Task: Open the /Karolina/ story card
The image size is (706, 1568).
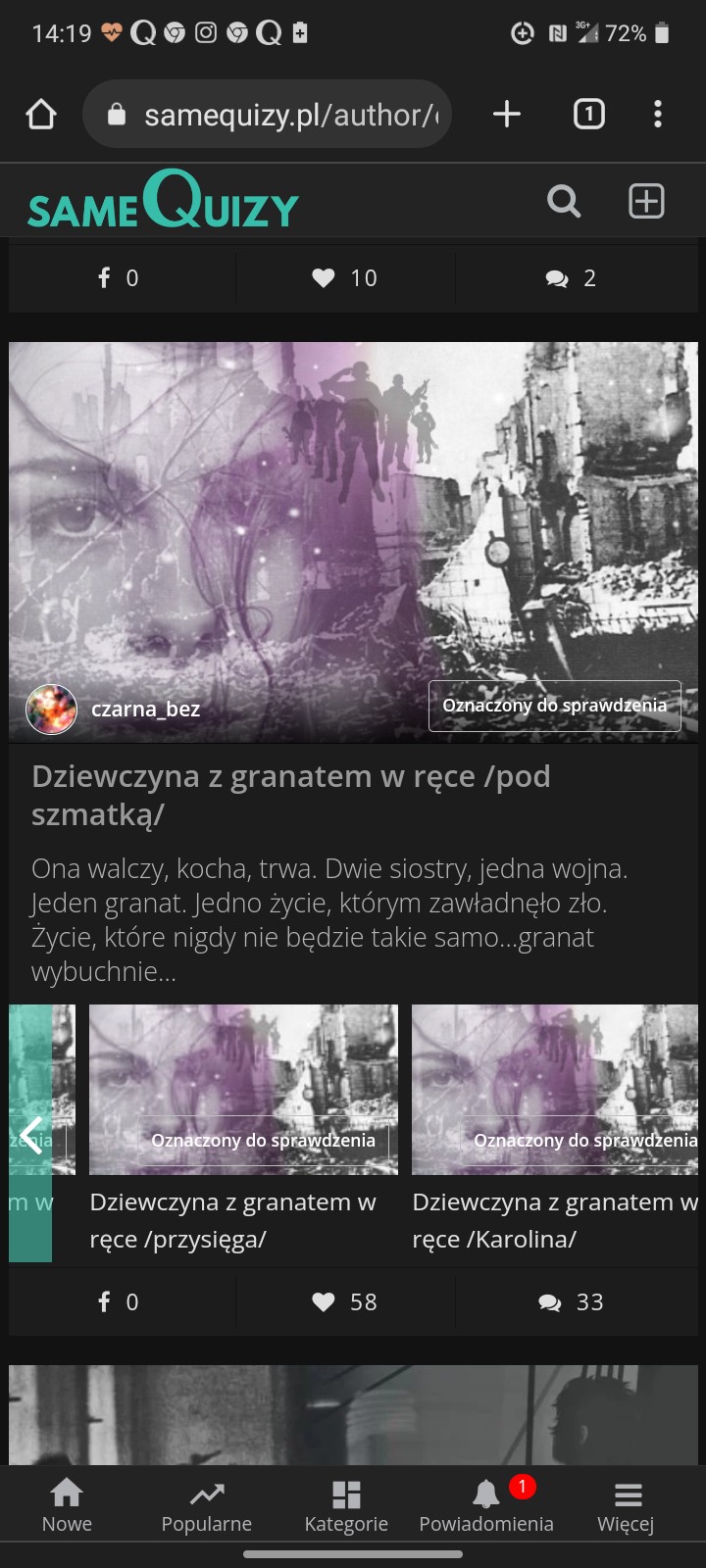Action: coord(555,1127)
